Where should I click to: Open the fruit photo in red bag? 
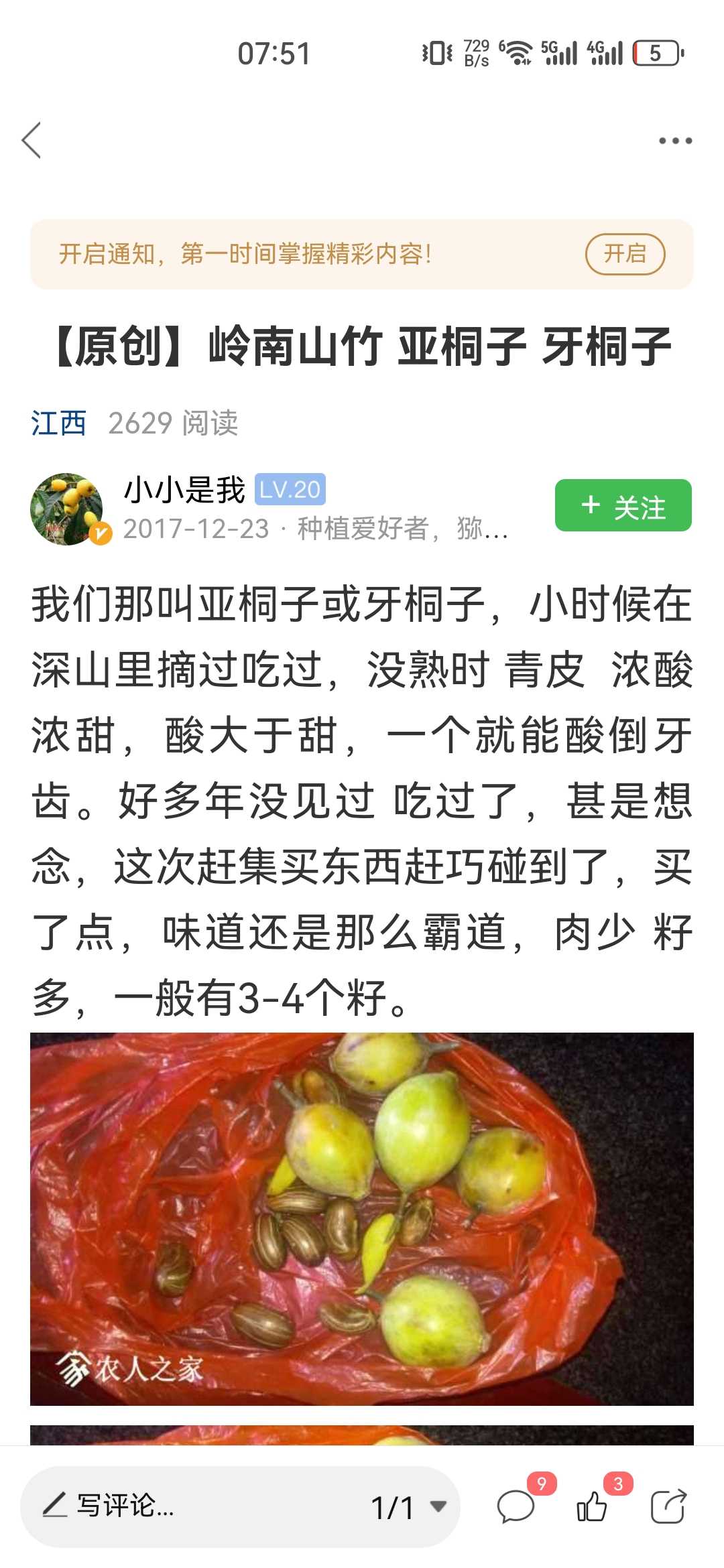click(362, 1219)
